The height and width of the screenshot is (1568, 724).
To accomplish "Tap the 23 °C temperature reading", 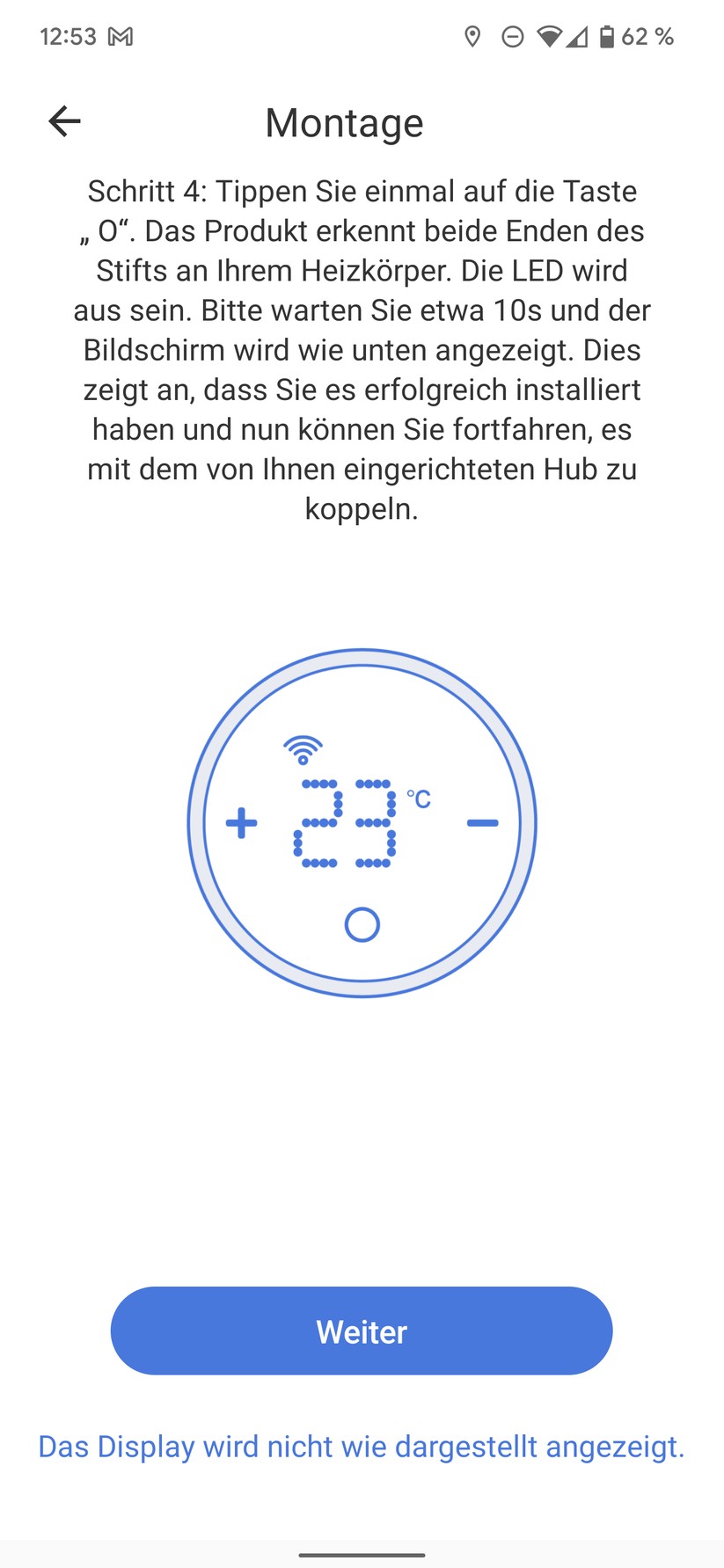I will click(x=344, y=822).
